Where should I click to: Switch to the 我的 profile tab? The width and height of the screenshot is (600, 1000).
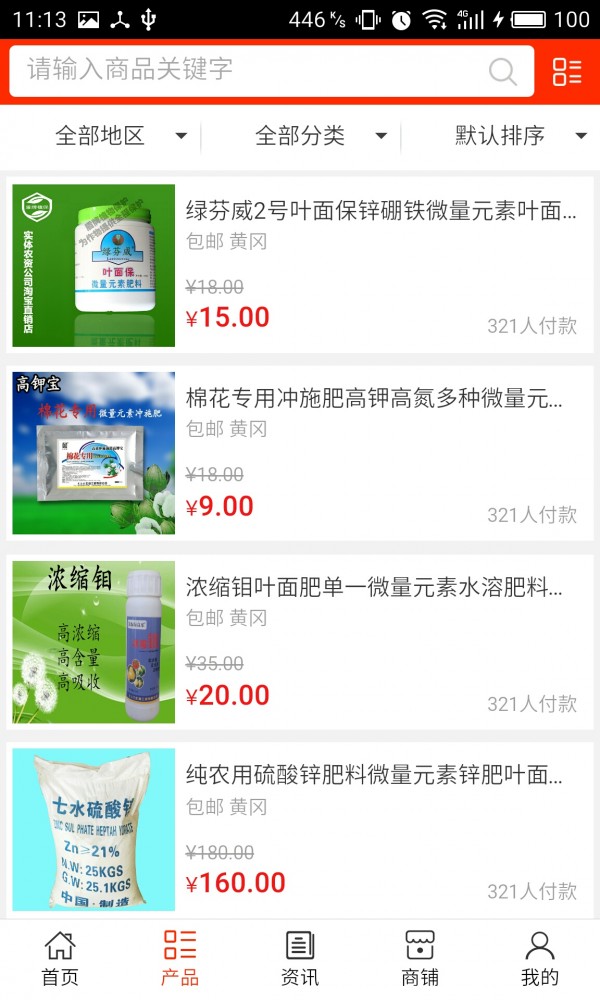(x=540, y=959)
